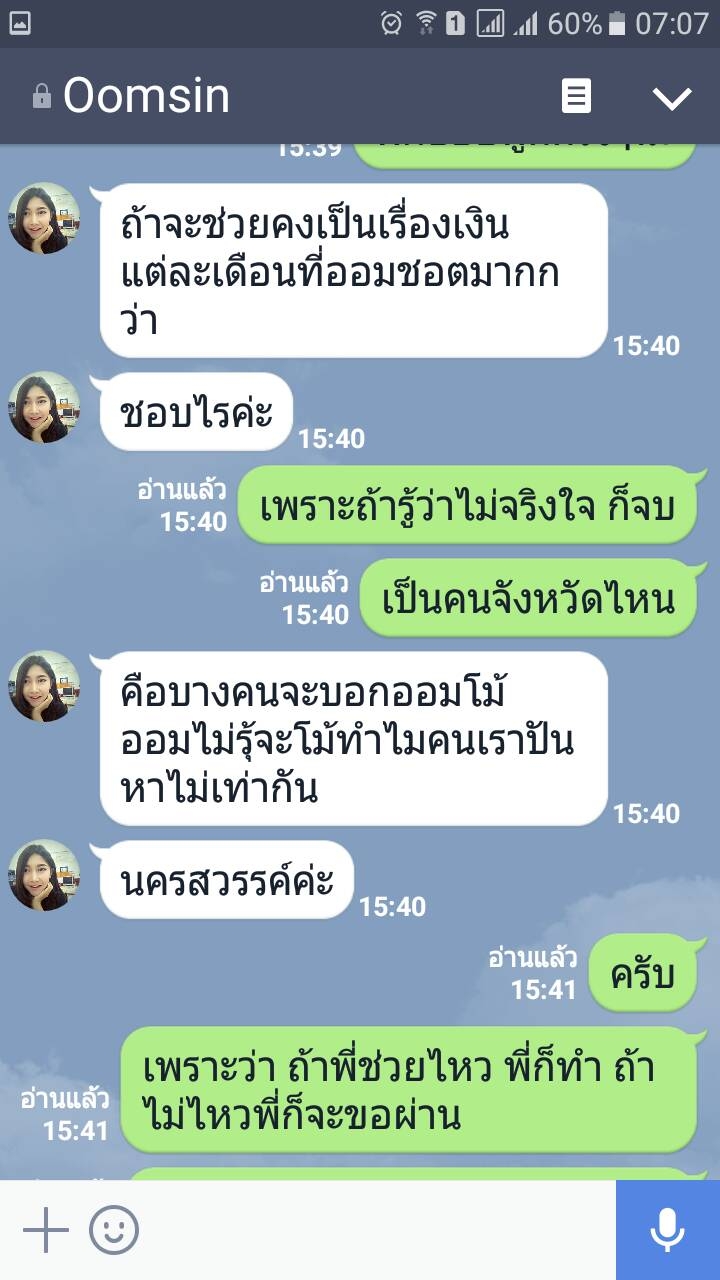Open the plus attachment menu
The height and width of the screenshot is (1280, 720).
pos(46,1230)
